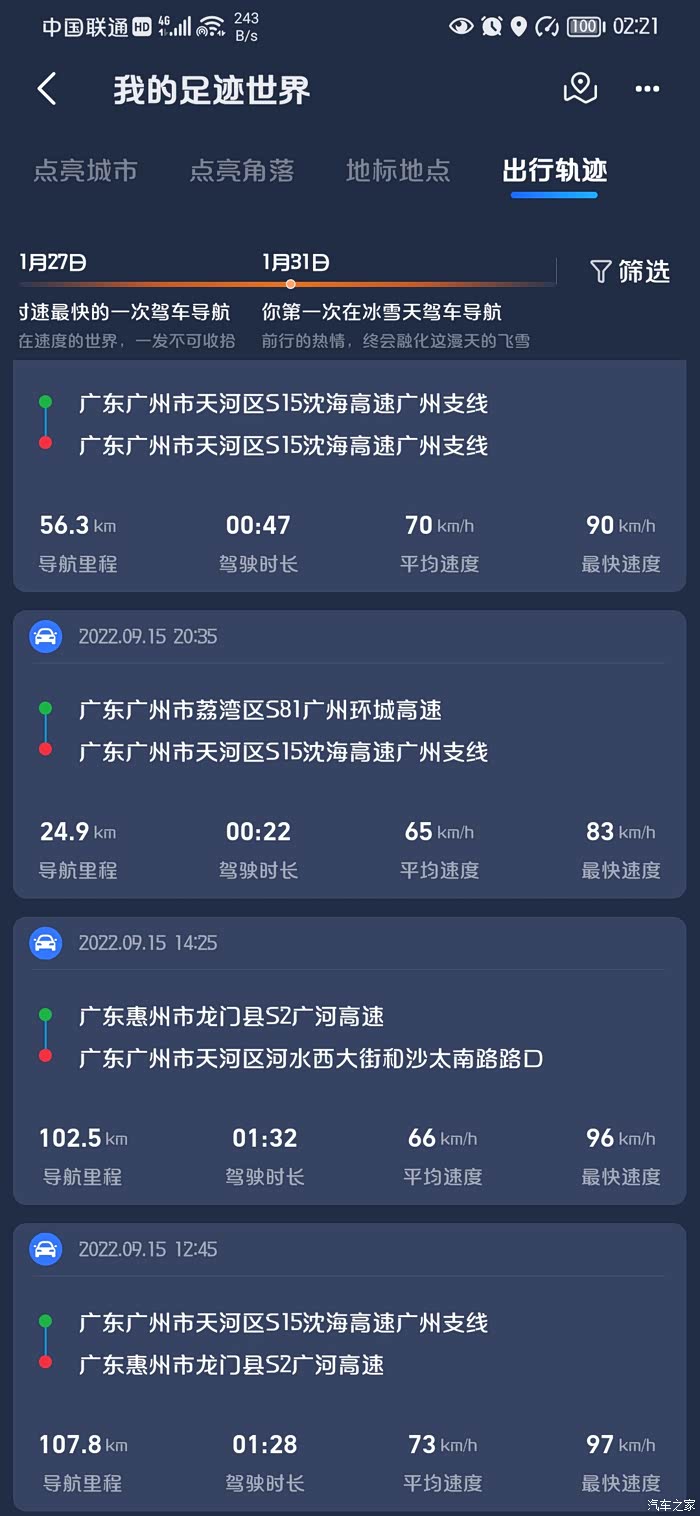700x1516 pixels.
Task: Open the 2022.09.15 12:45 trip card
Action: tap(350, 1366)
